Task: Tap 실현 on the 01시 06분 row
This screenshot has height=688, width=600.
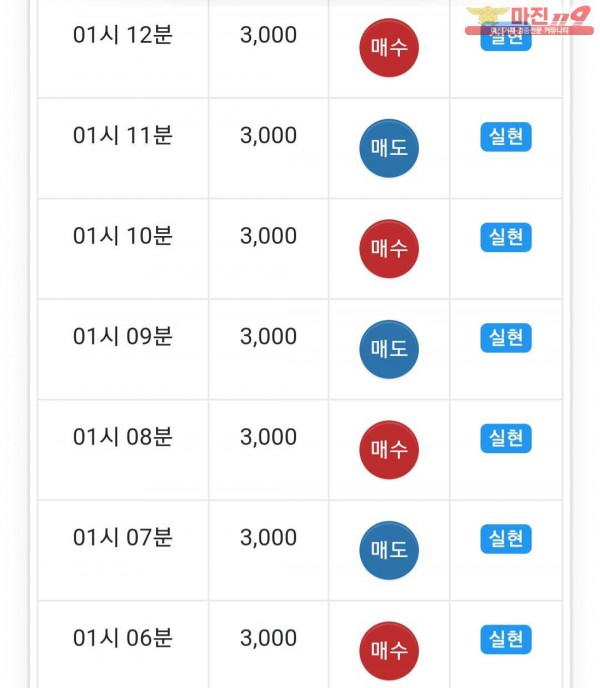Action: (506, 639)
